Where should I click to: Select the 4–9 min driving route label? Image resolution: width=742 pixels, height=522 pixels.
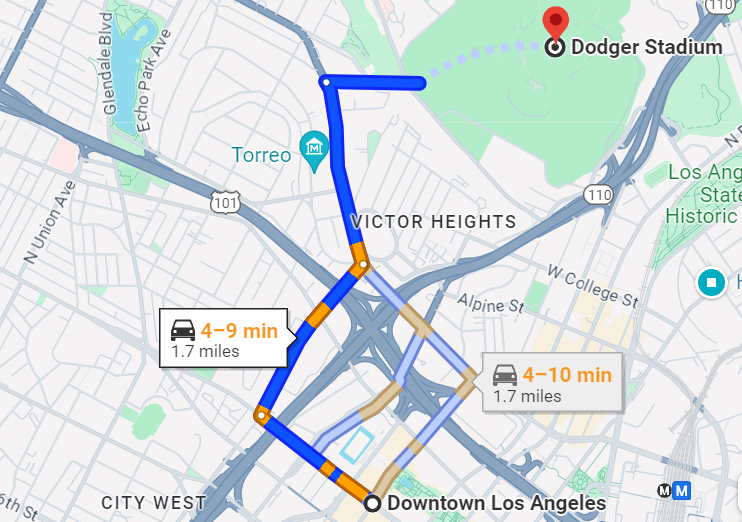223,340
